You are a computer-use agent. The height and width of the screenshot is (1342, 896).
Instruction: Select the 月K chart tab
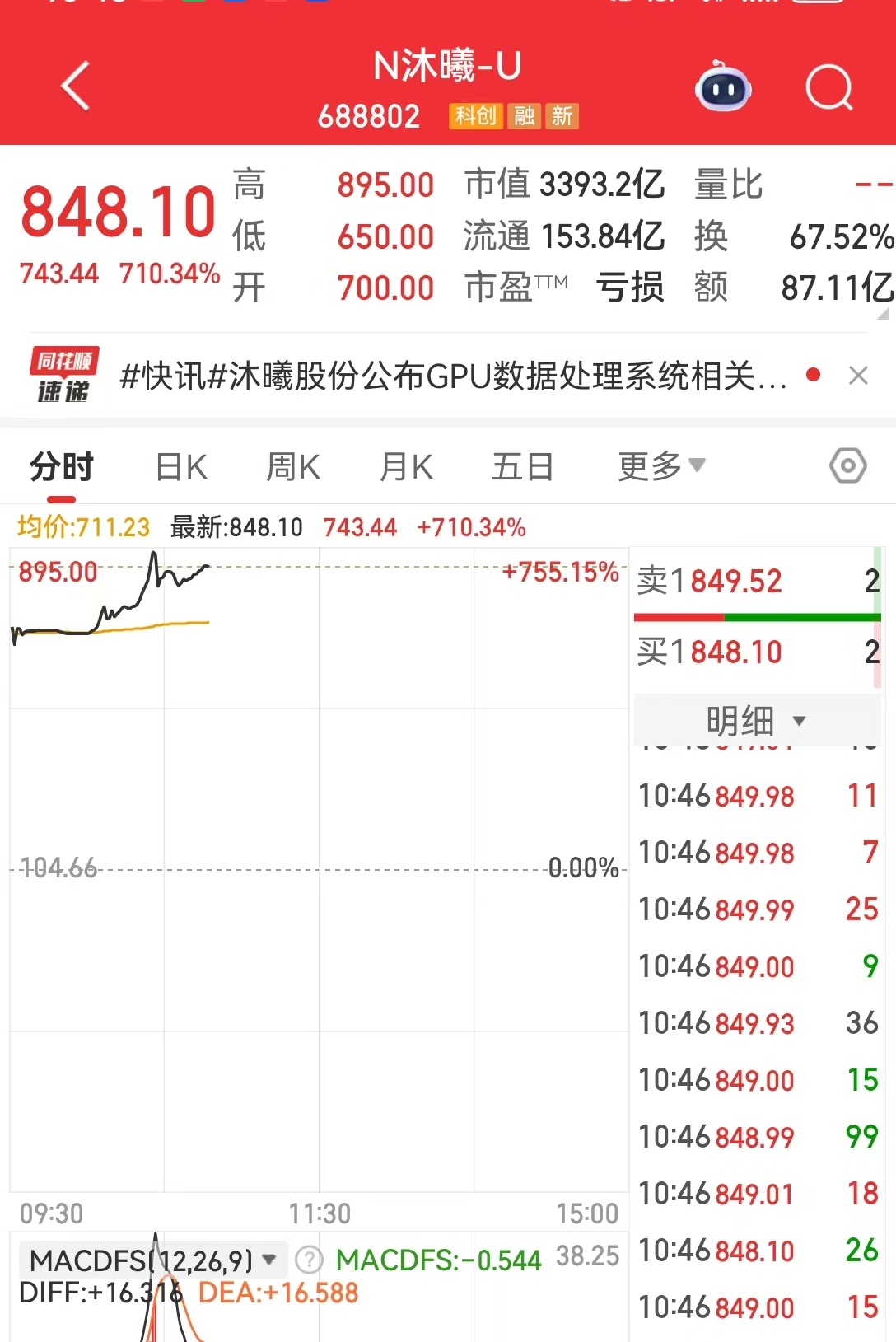(x=406, y=467)
